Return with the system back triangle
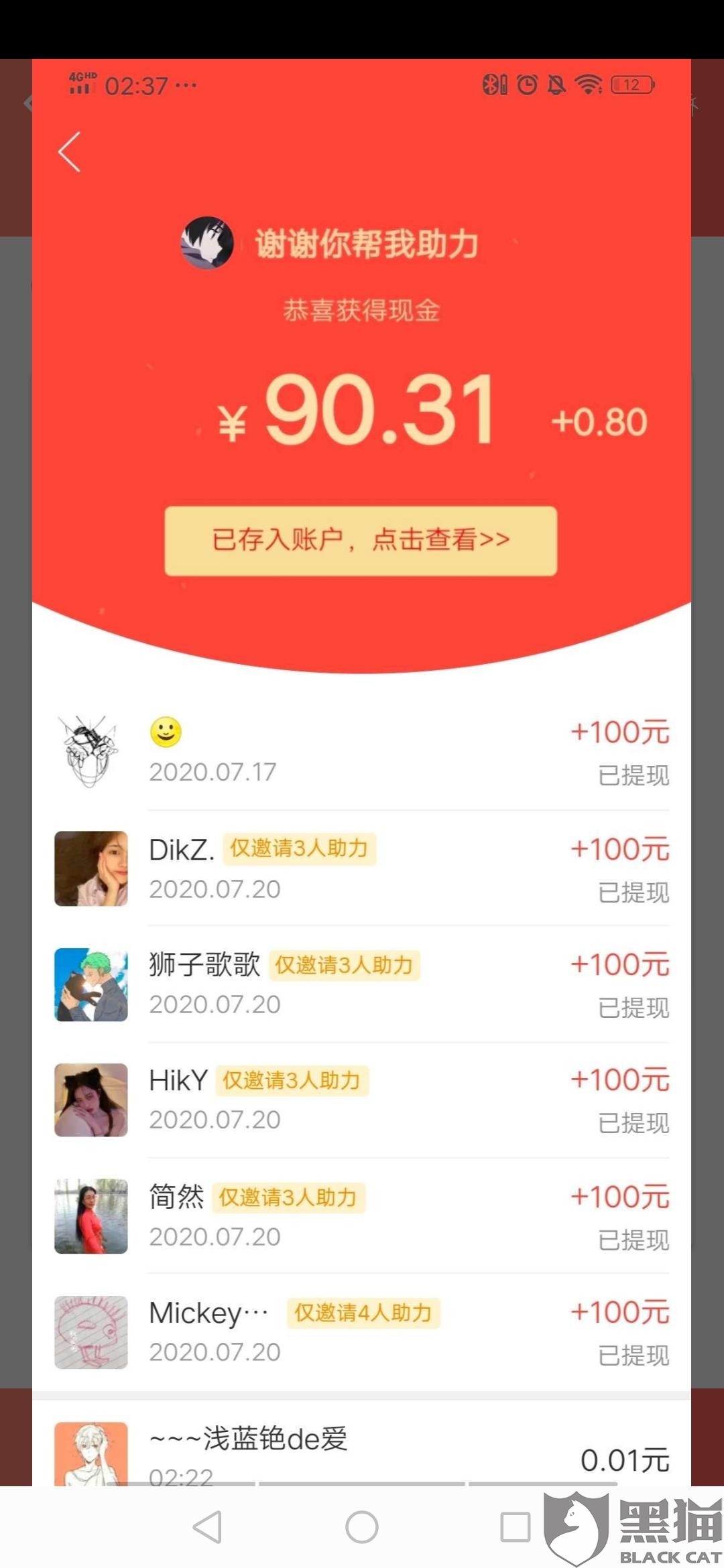724x1568 pixels. [208, 1527]
